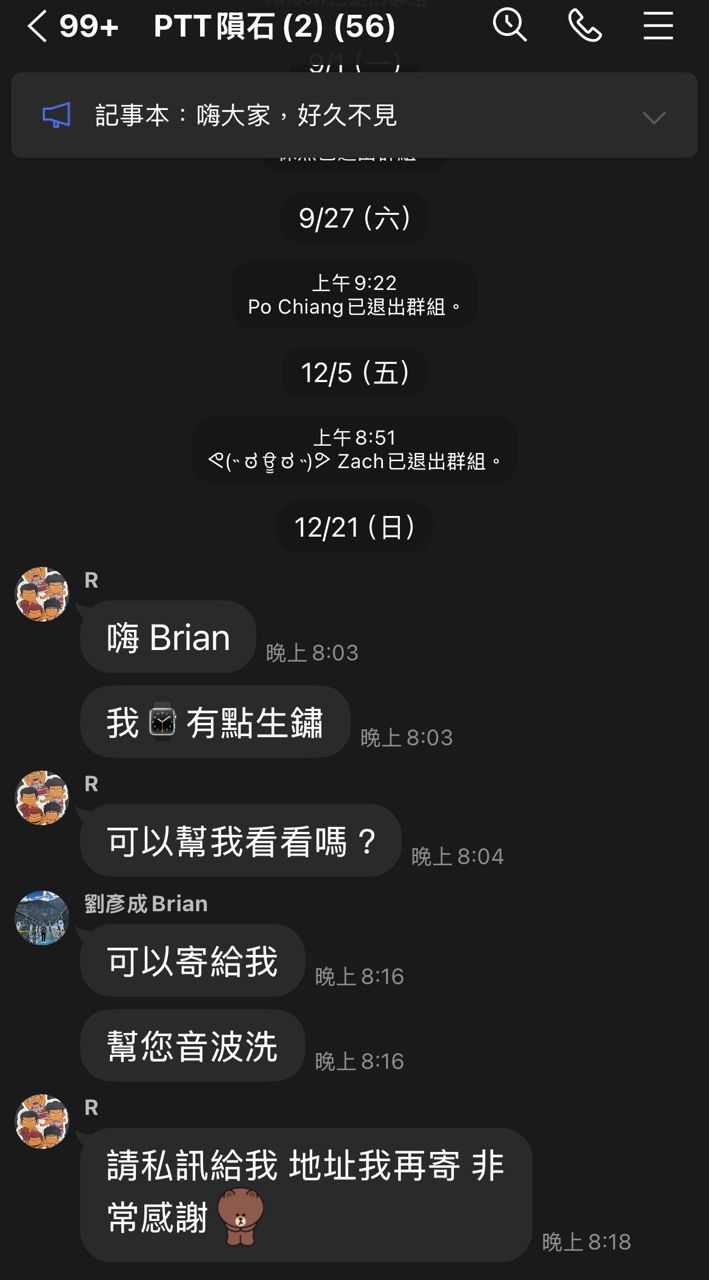Open the pinned 記事本 announcement
The image size is (709, 1280).
[x=300, y=116]
